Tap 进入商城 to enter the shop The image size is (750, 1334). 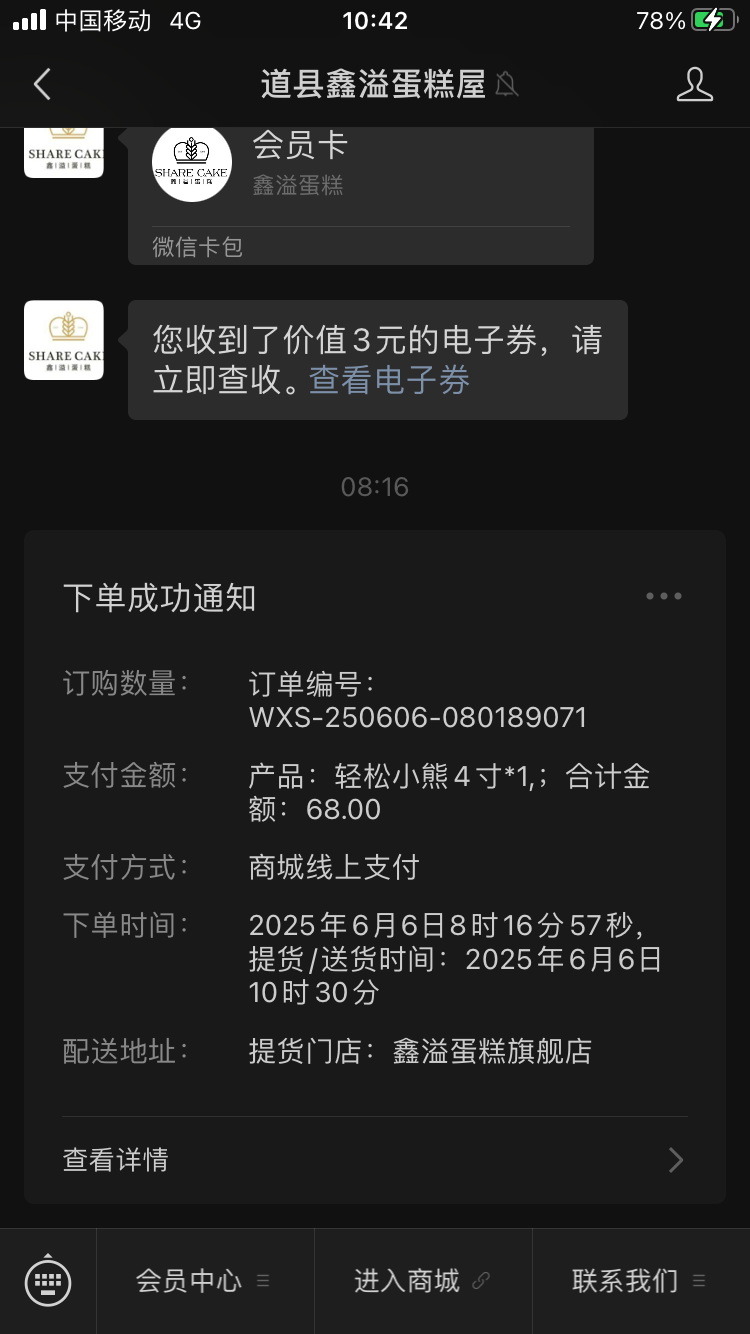click(422, 1281)
